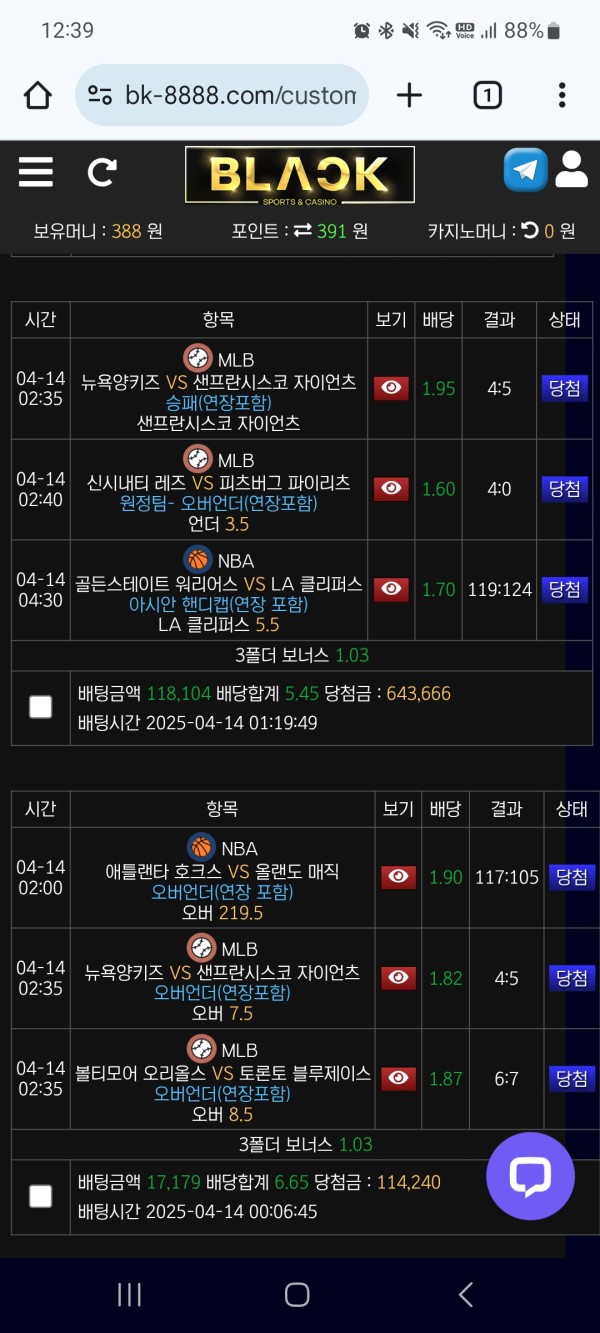600x1333 pixels.
Task: Go back using the system navigation bar
Action: click(x=466, y=1295)
